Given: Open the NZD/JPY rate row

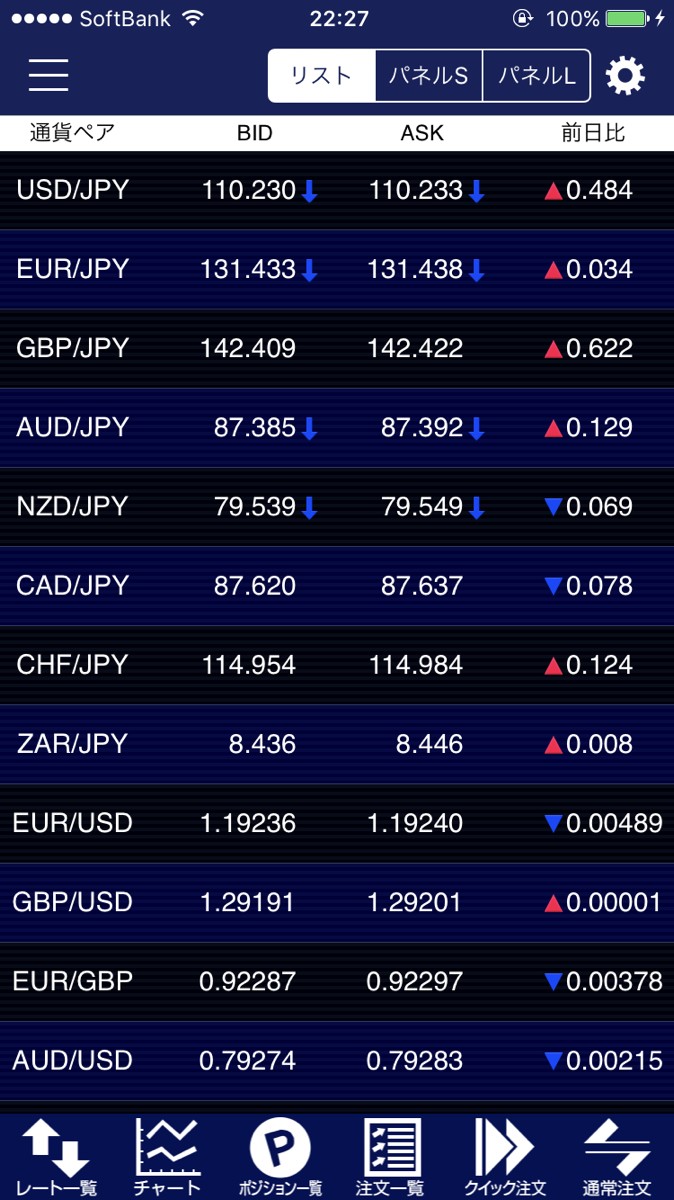Looking at the screenshot, I should (x=337, y=506).
